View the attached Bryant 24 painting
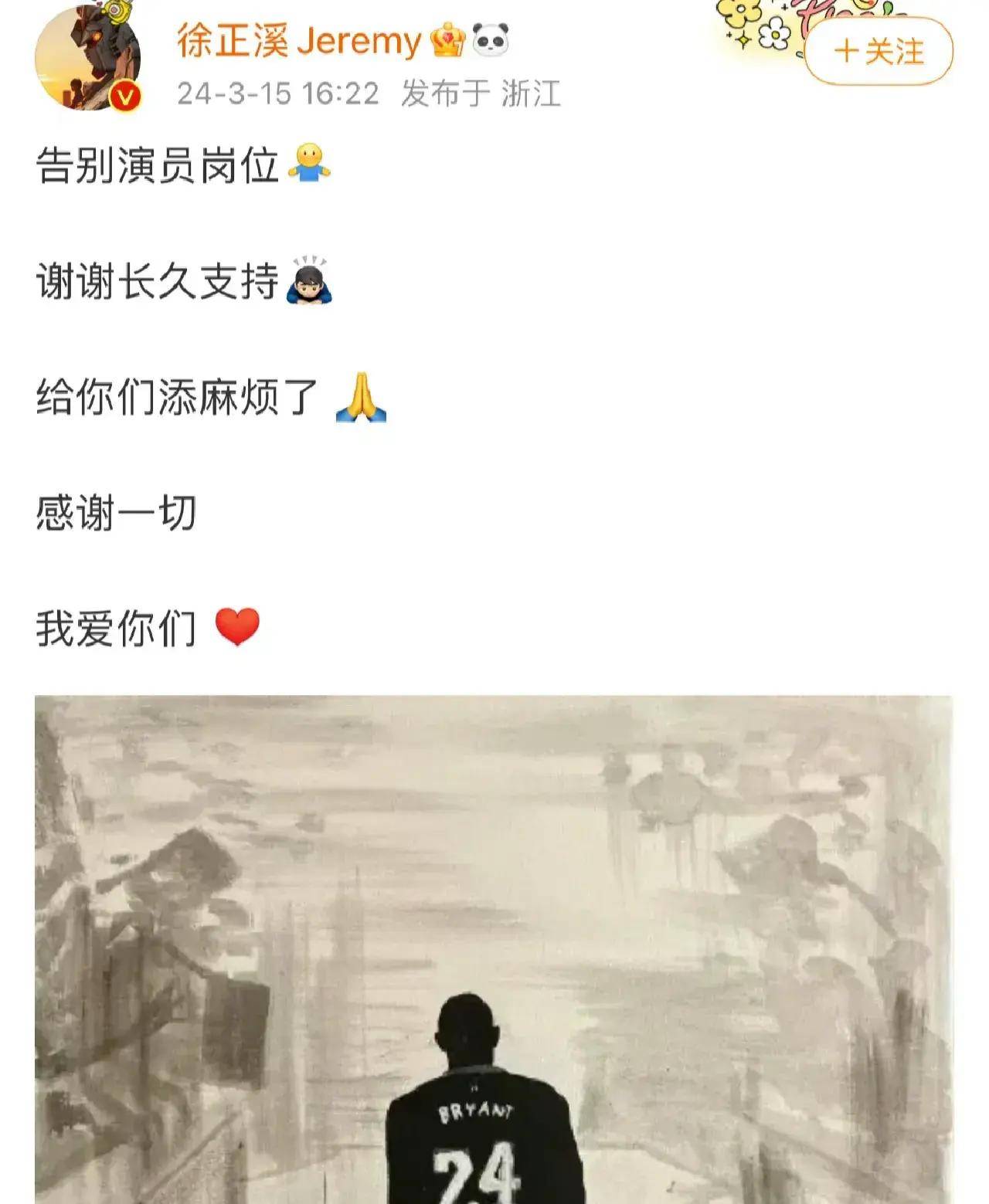The image size is (989, 1204). [x=494, y=949]
